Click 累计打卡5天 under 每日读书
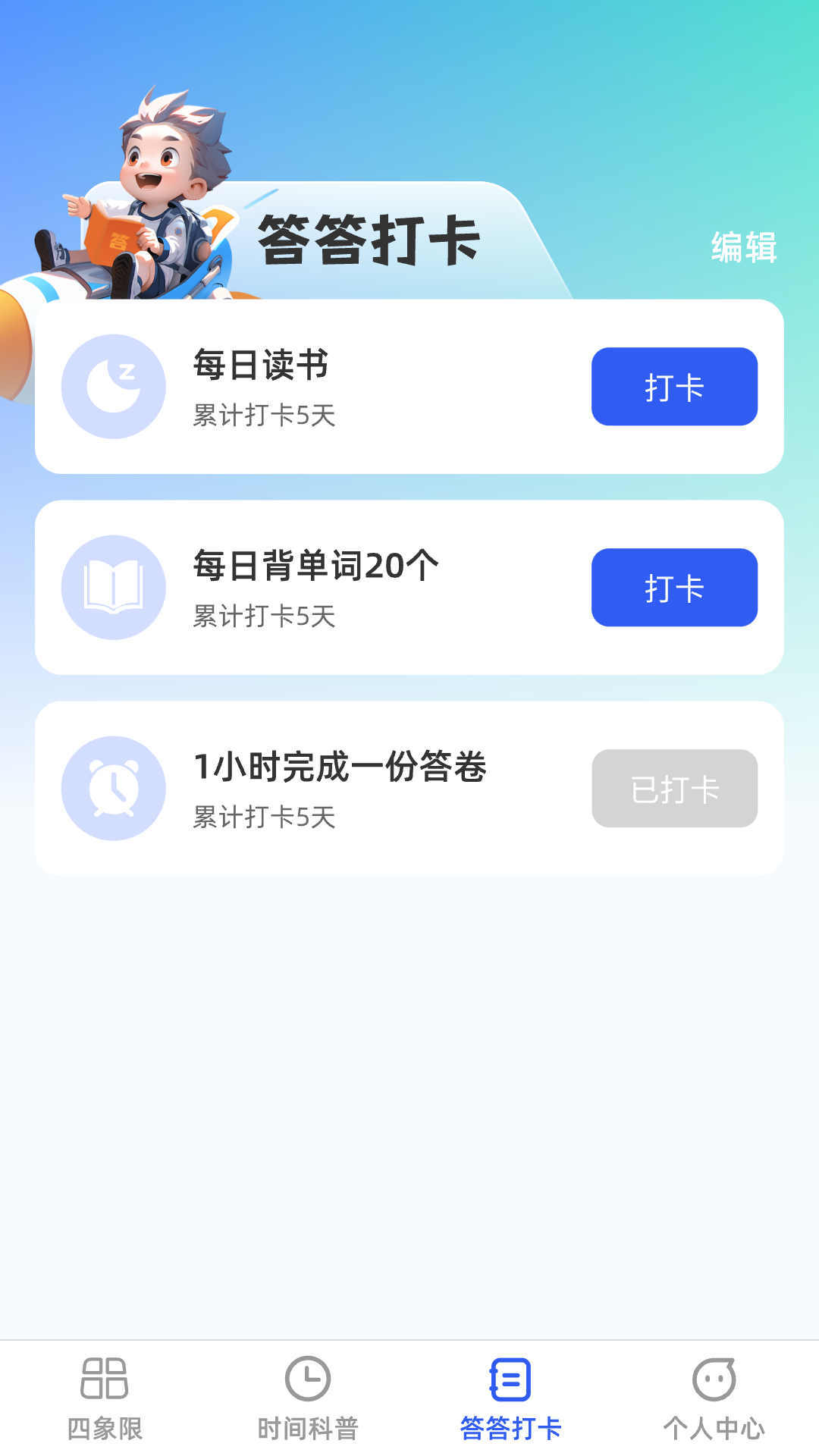Image resolution: width=819 pixels, height=1456 pixels. [265, 414]
